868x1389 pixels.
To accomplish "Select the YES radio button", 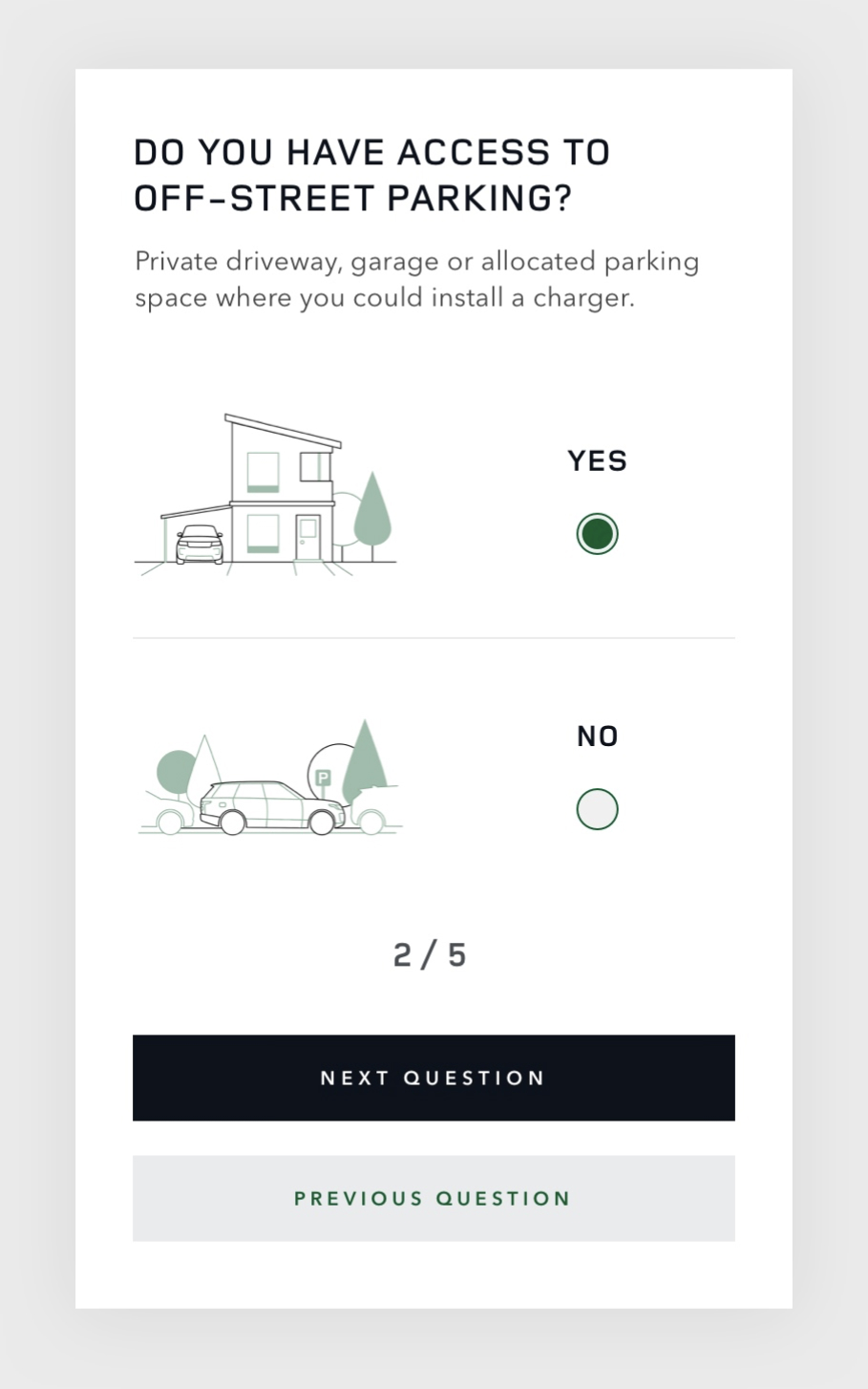I will point(597,534).
